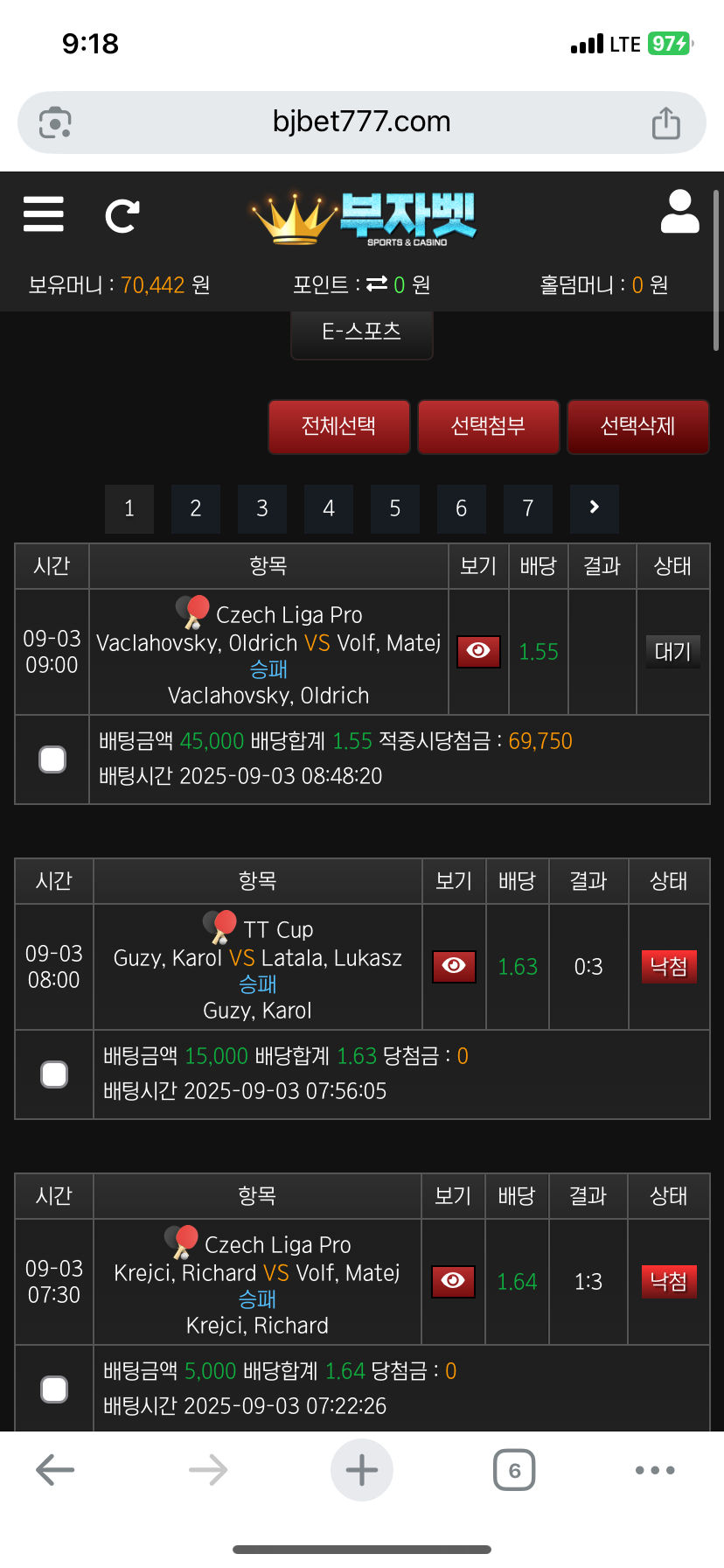Image resolution: width=724 pixels, height=1568 pixels.
Task: Check the box for the 45,000 bet
Action: click(52, 759)
